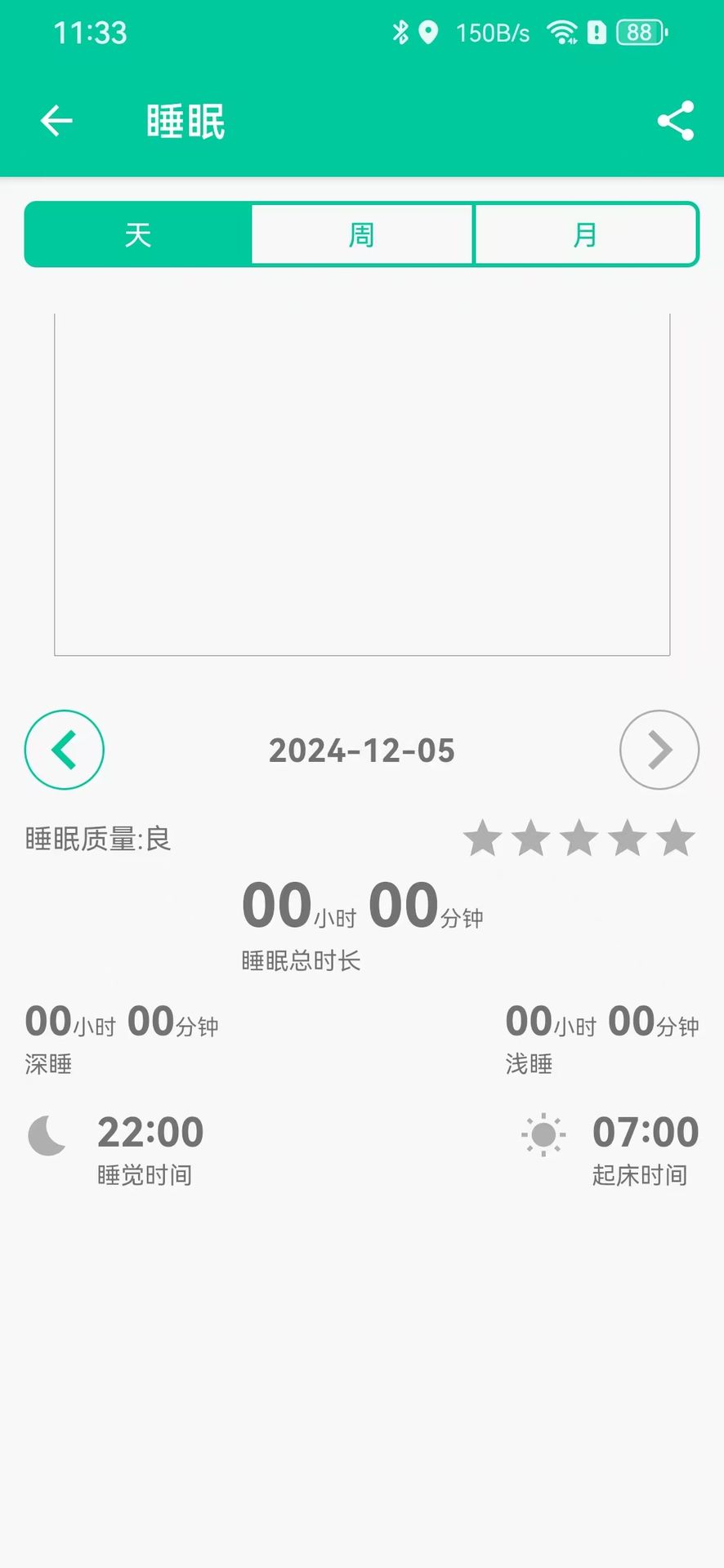This screenshot has width=724, height=1568.
Task: Tap the moon icon next to bedtime
Action: click(x=47, y=1134)
